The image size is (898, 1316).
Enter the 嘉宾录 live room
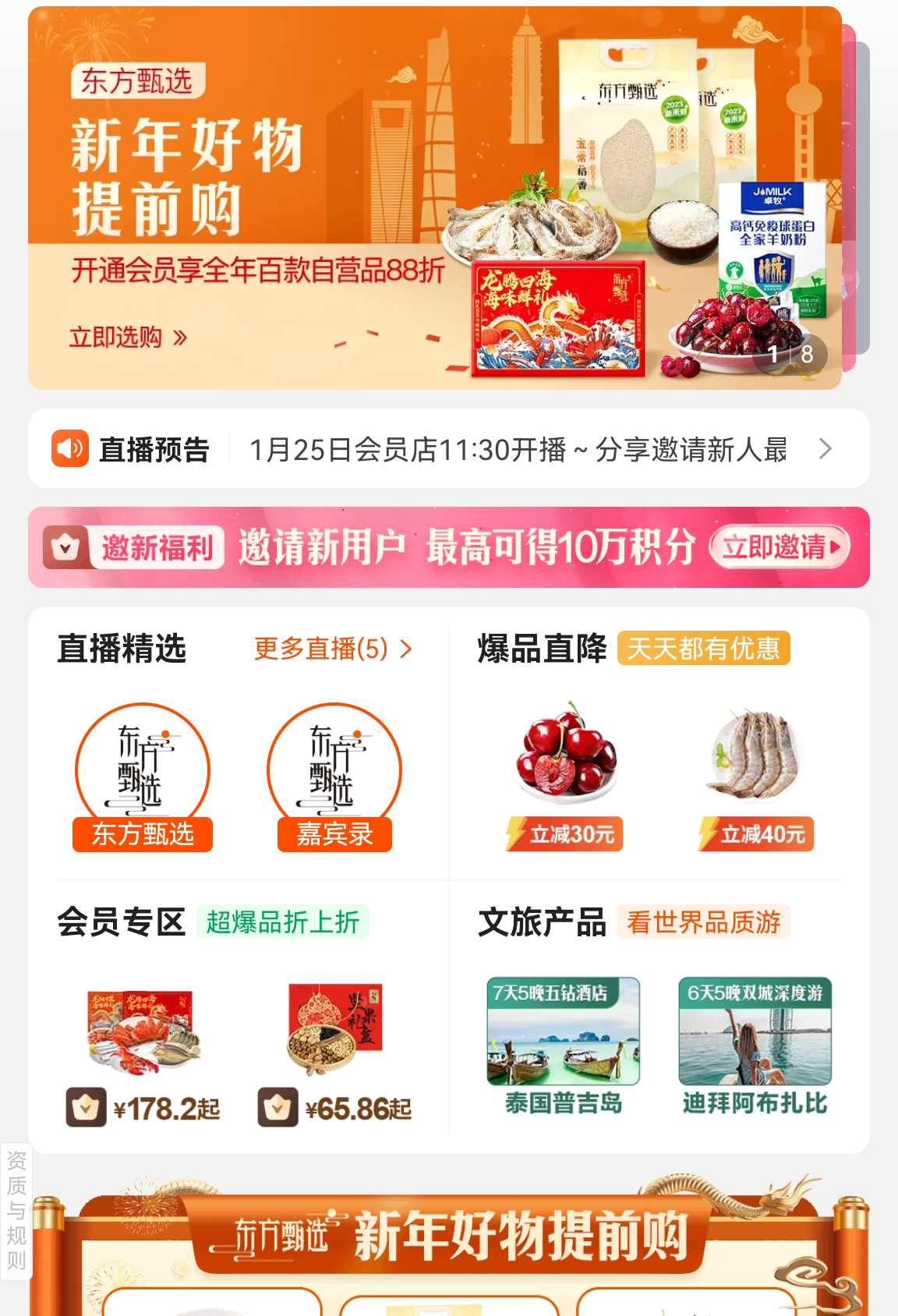pos(334,776)
